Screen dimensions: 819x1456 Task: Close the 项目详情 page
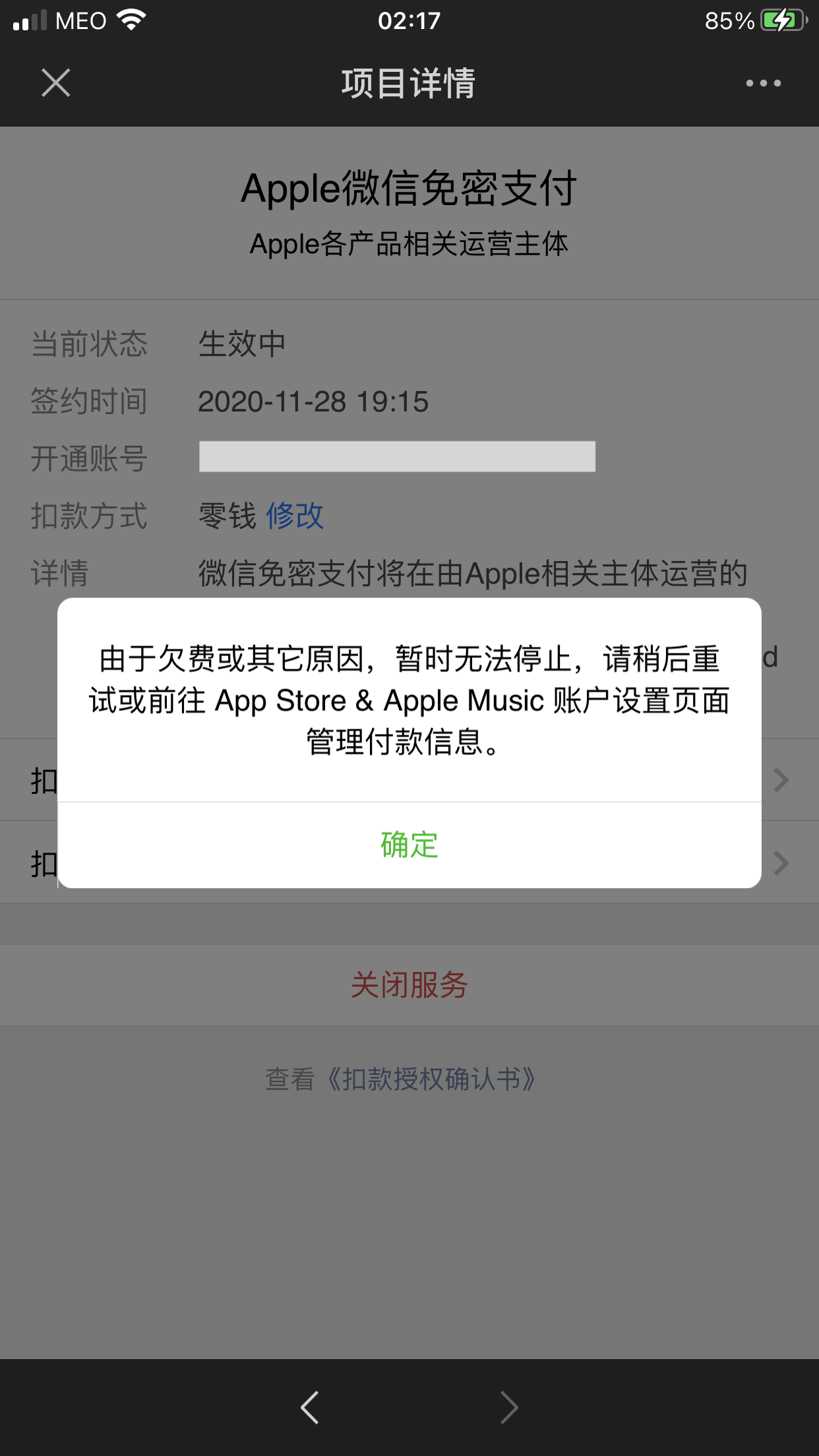(x=56, y=83)
